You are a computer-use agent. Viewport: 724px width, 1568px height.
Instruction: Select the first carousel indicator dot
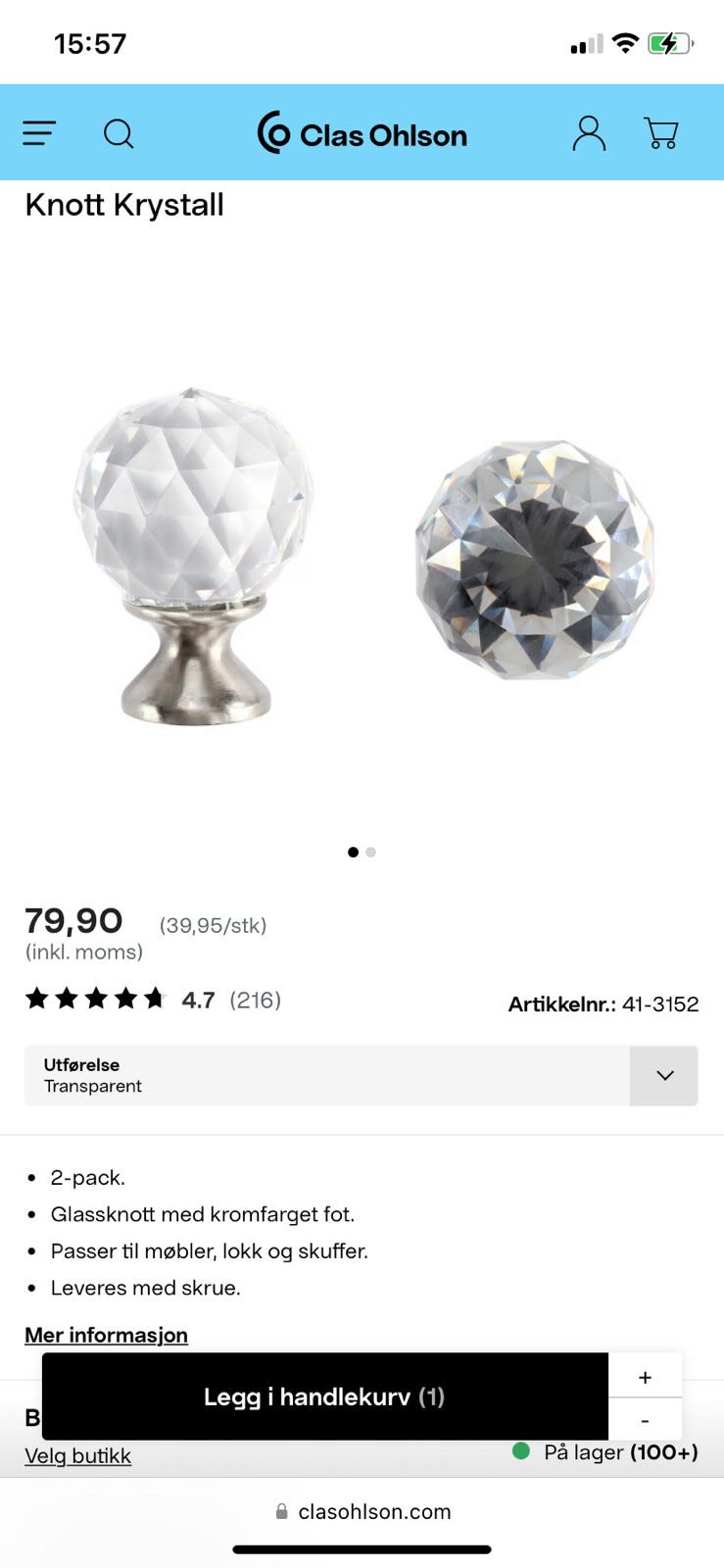click(x=353, y=853)
